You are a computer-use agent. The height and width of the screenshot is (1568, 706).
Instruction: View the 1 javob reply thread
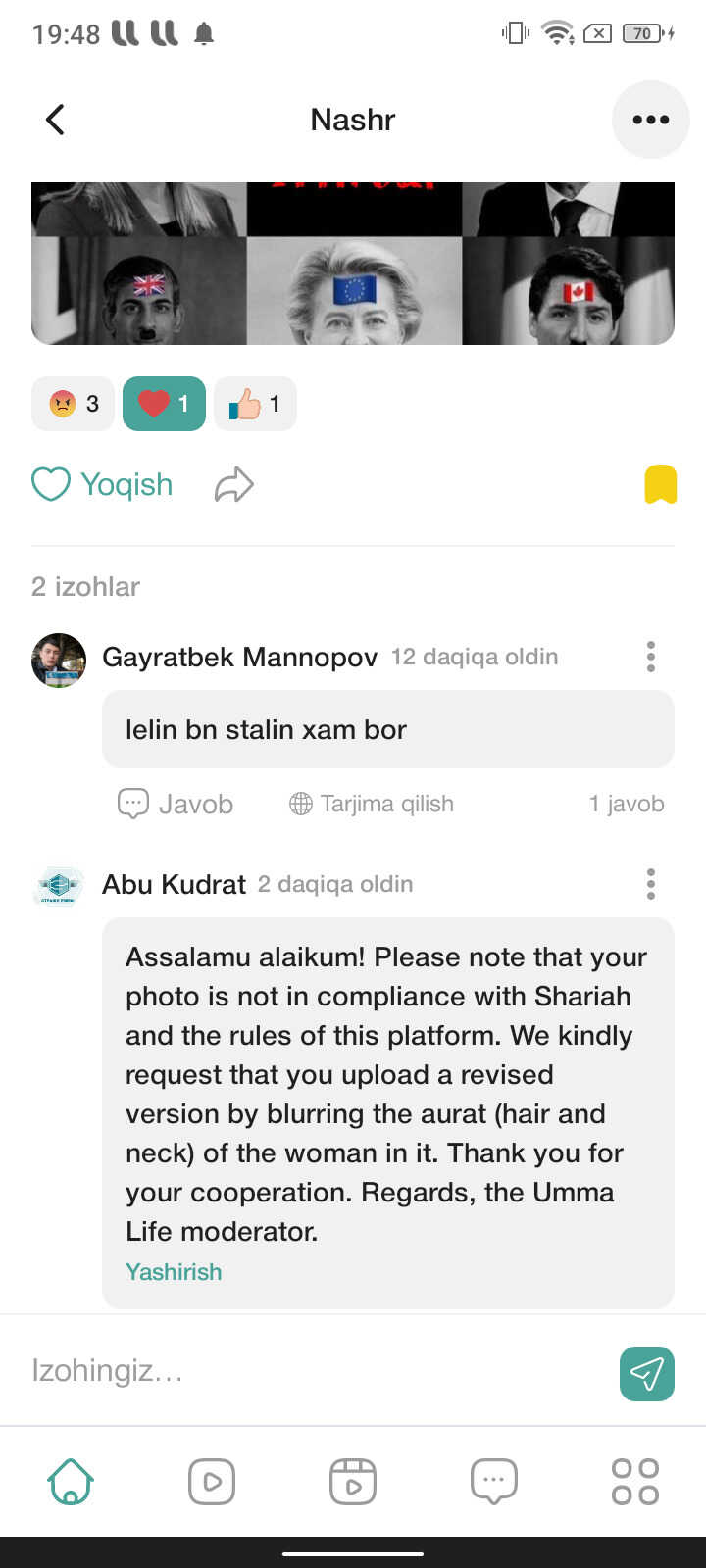[x=626, y=804]
